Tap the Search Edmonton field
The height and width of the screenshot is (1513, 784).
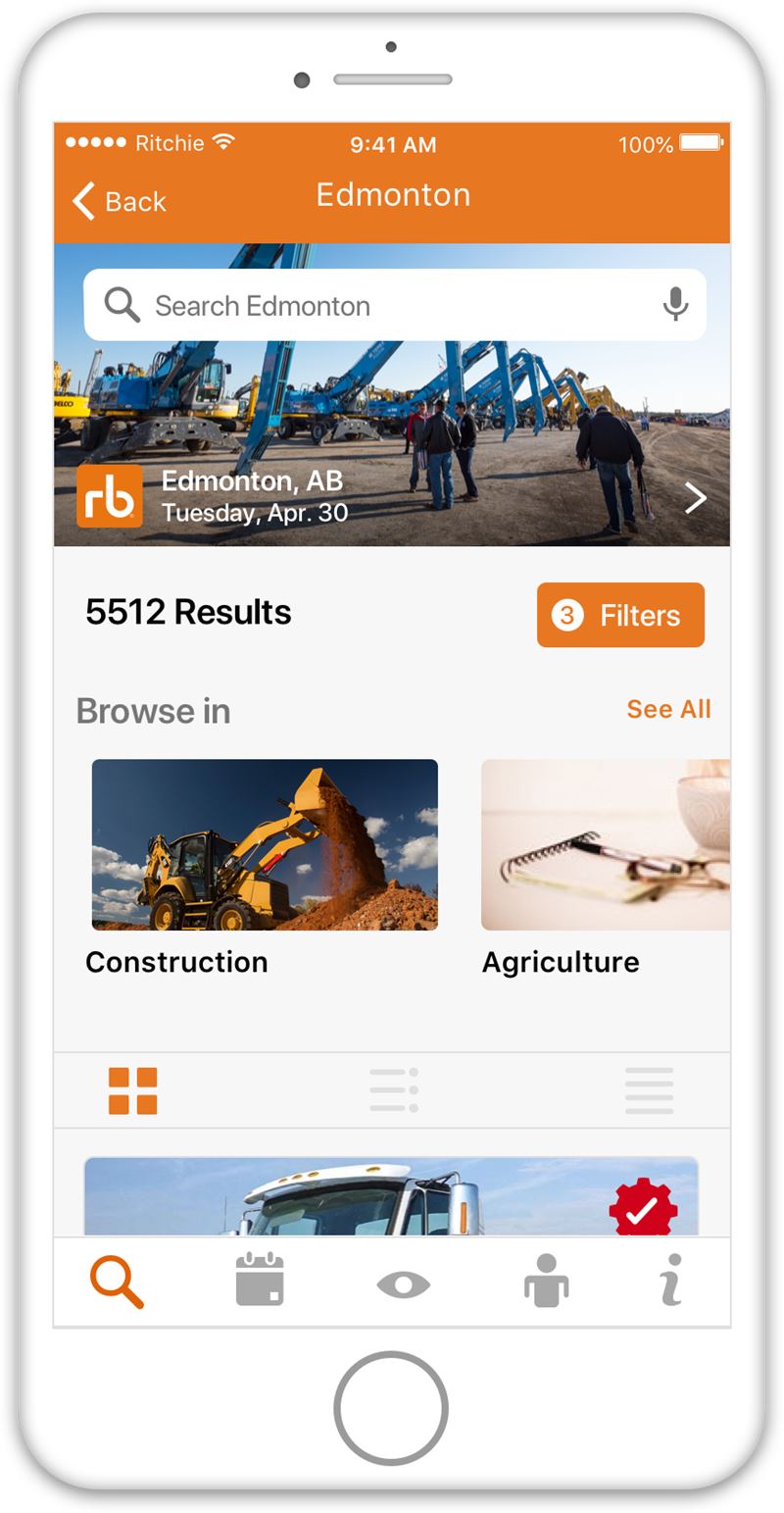click(395, 305)
